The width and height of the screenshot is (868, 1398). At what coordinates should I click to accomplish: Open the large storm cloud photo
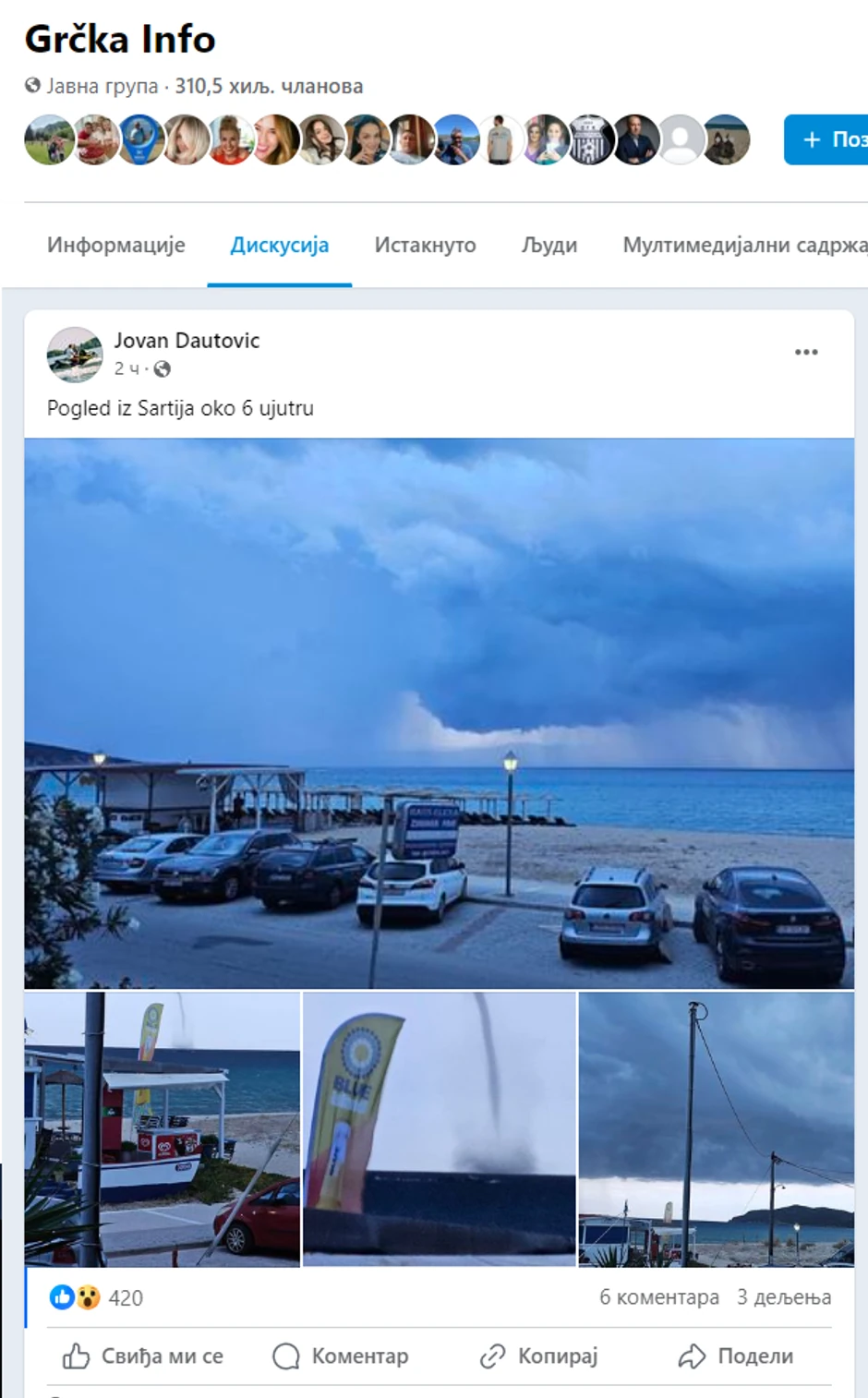coord(439,711)
